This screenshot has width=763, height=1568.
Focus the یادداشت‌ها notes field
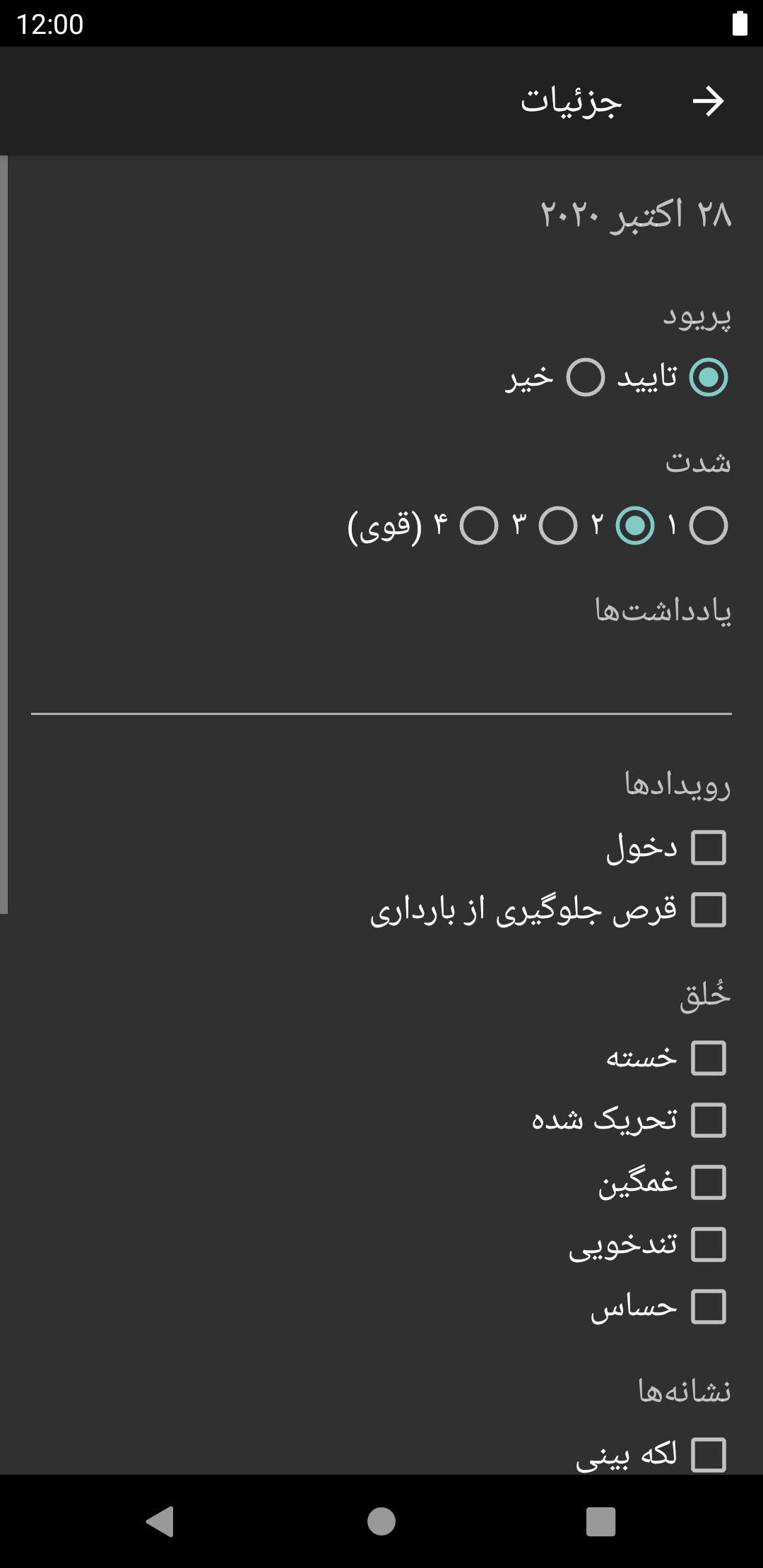tap(381, 677)
